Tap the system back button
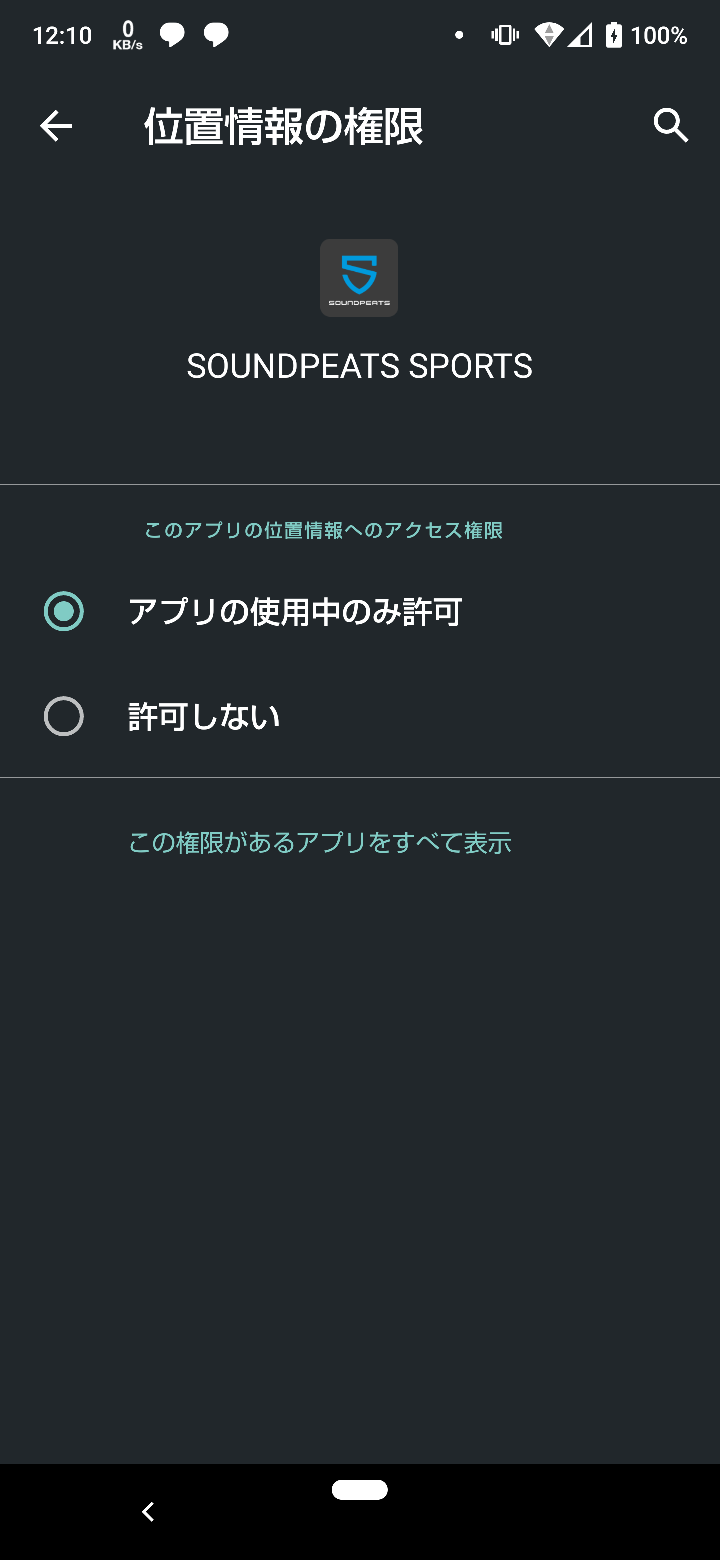 pyautogui.click(x=148, y=1512)
